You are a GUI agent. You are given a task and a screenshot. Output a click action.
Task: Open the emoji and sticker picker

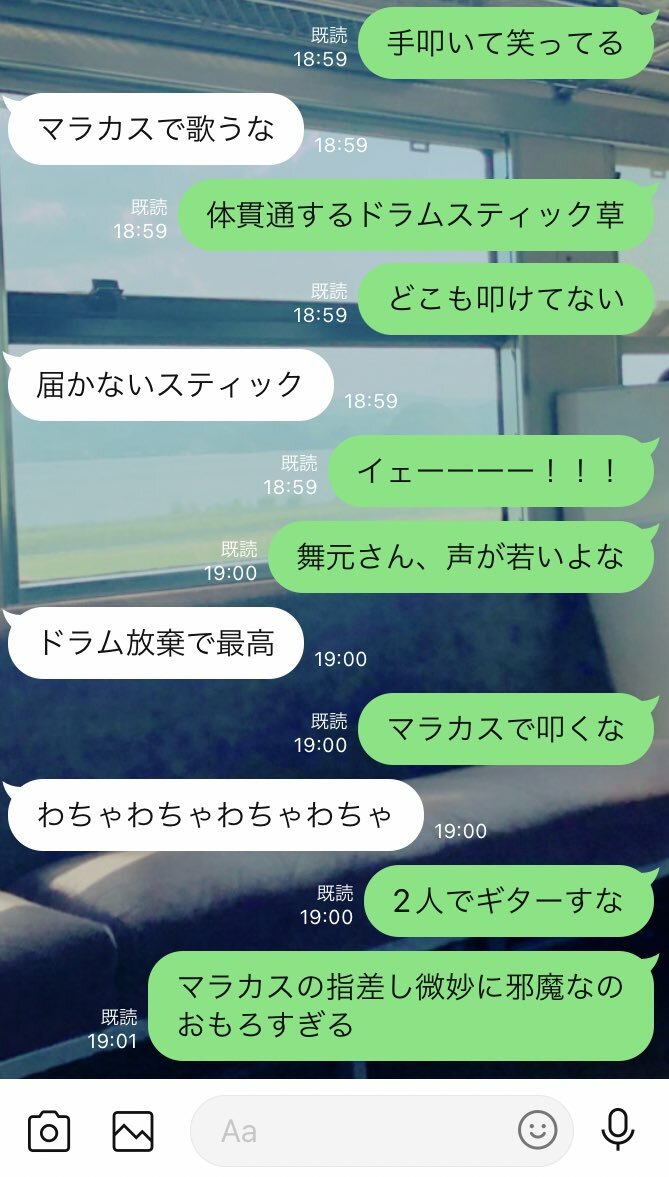[537, 1130]
